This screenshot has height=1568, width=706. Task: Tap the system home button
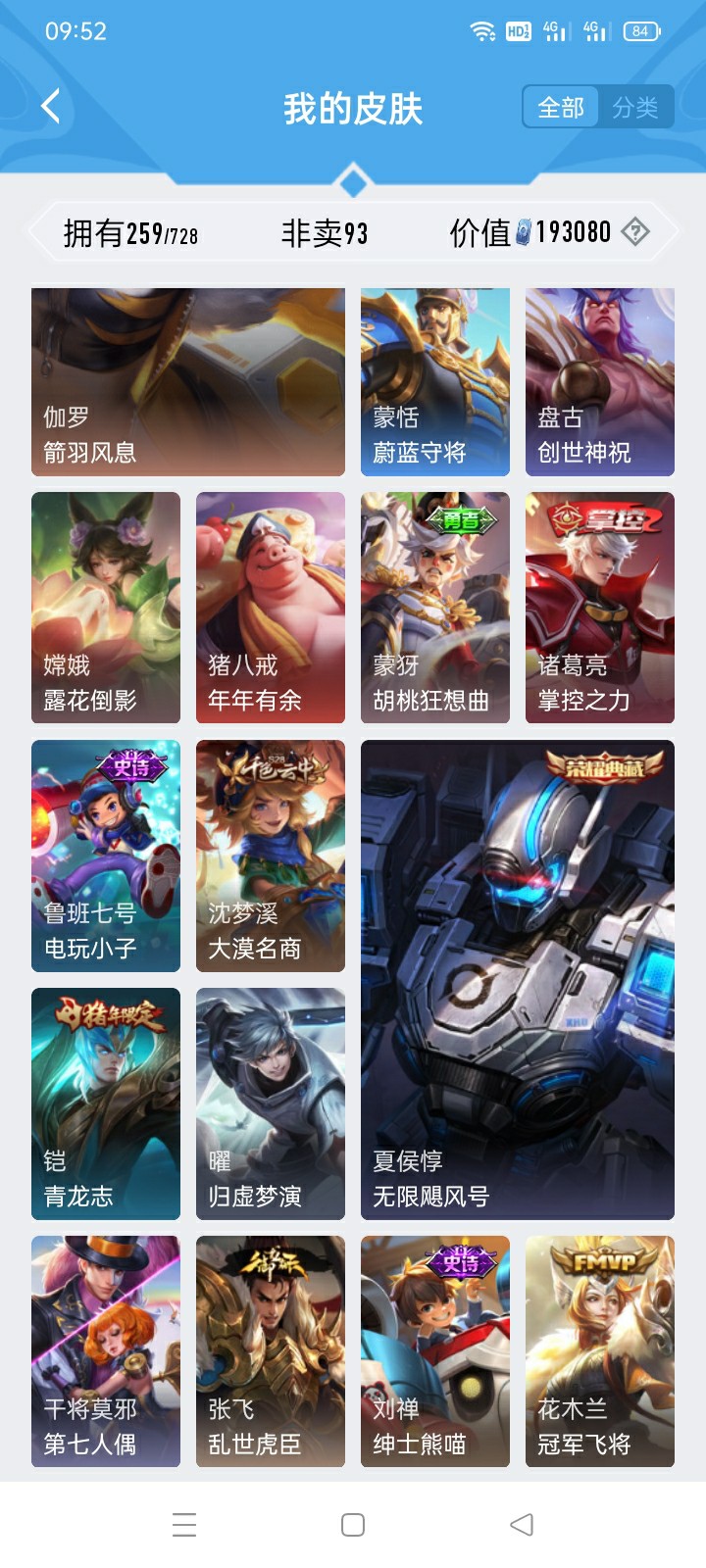pos(353,1525)
